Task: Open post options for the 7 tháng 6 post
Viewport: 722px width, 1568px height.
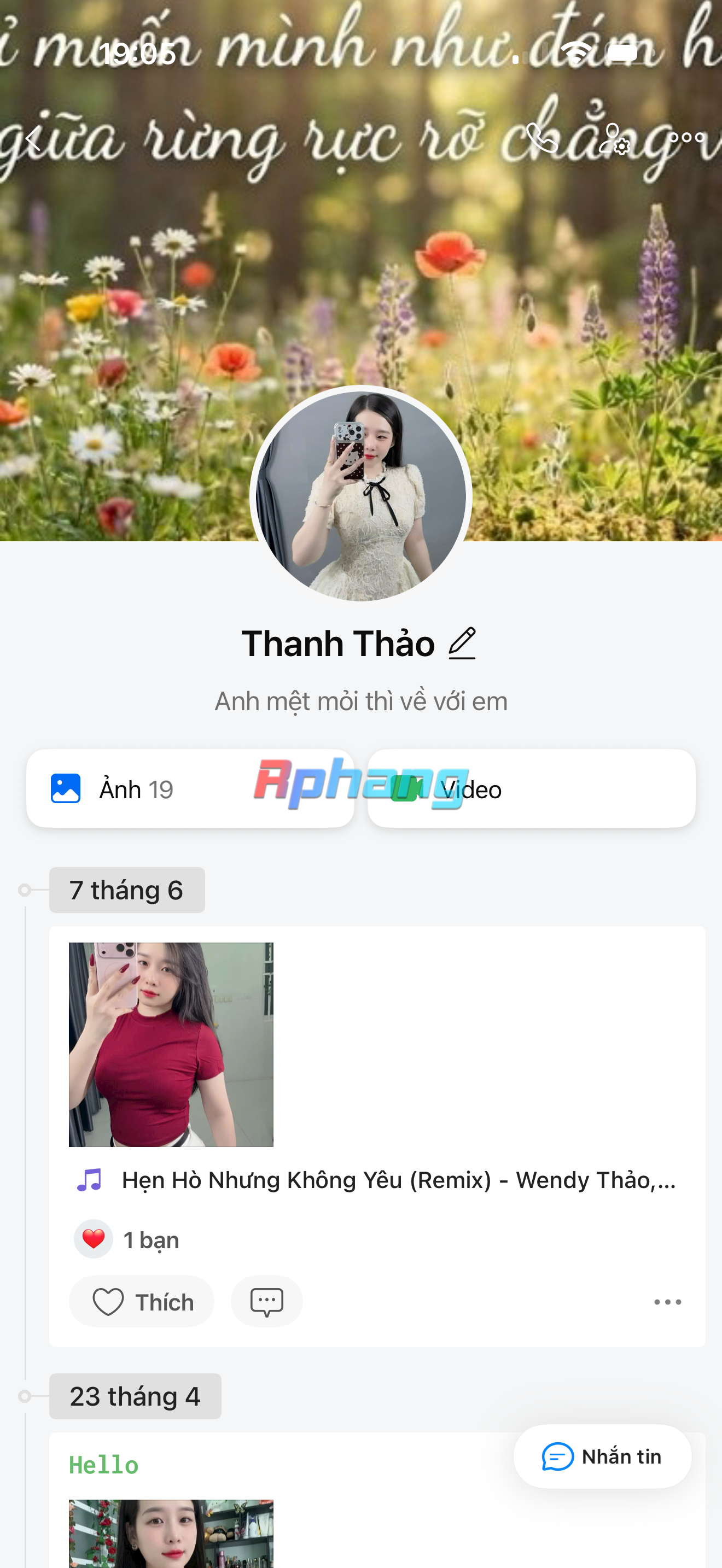Action: (668, 1302)
